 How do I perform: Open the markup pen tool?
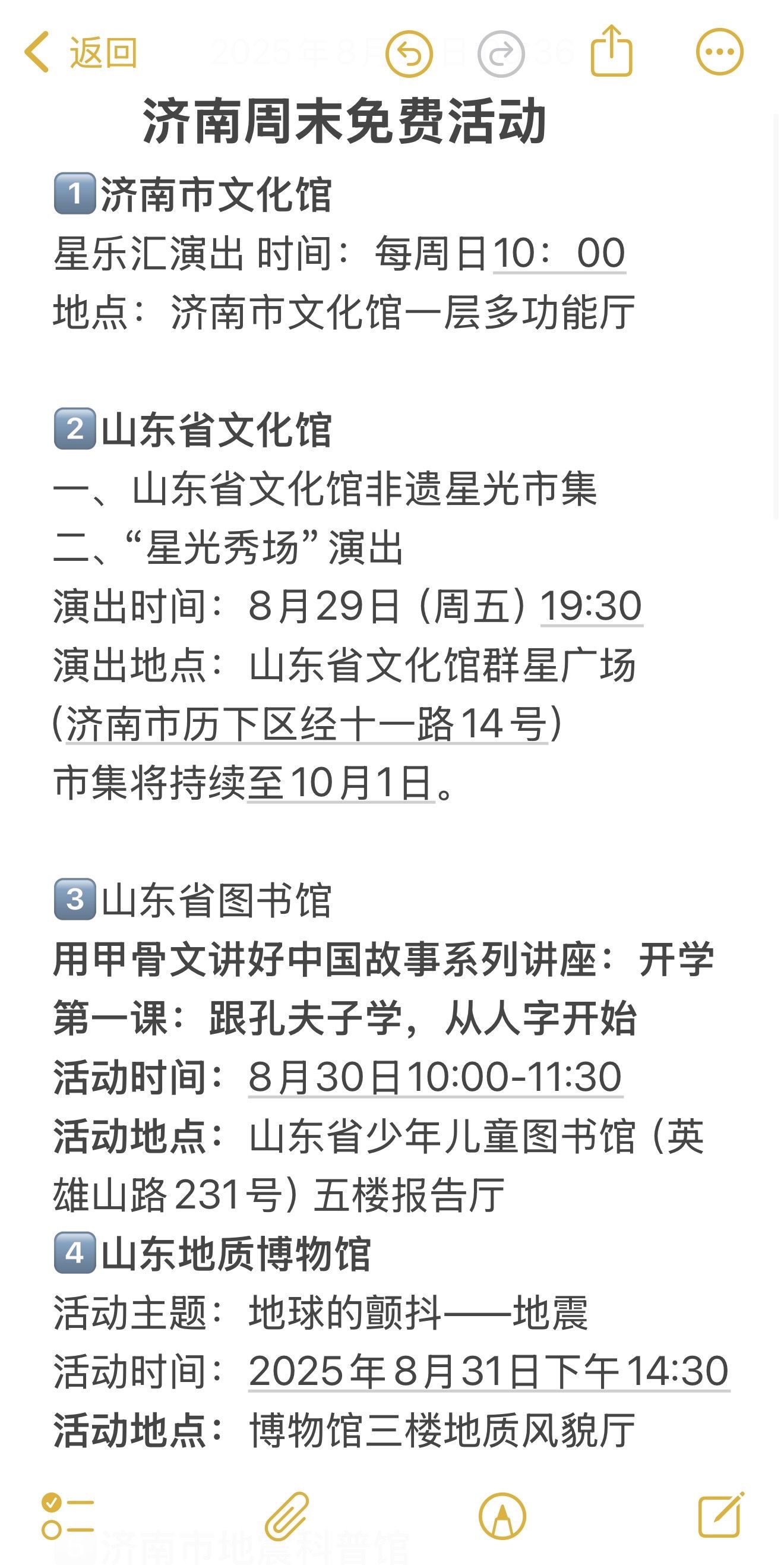(502, 1516)
